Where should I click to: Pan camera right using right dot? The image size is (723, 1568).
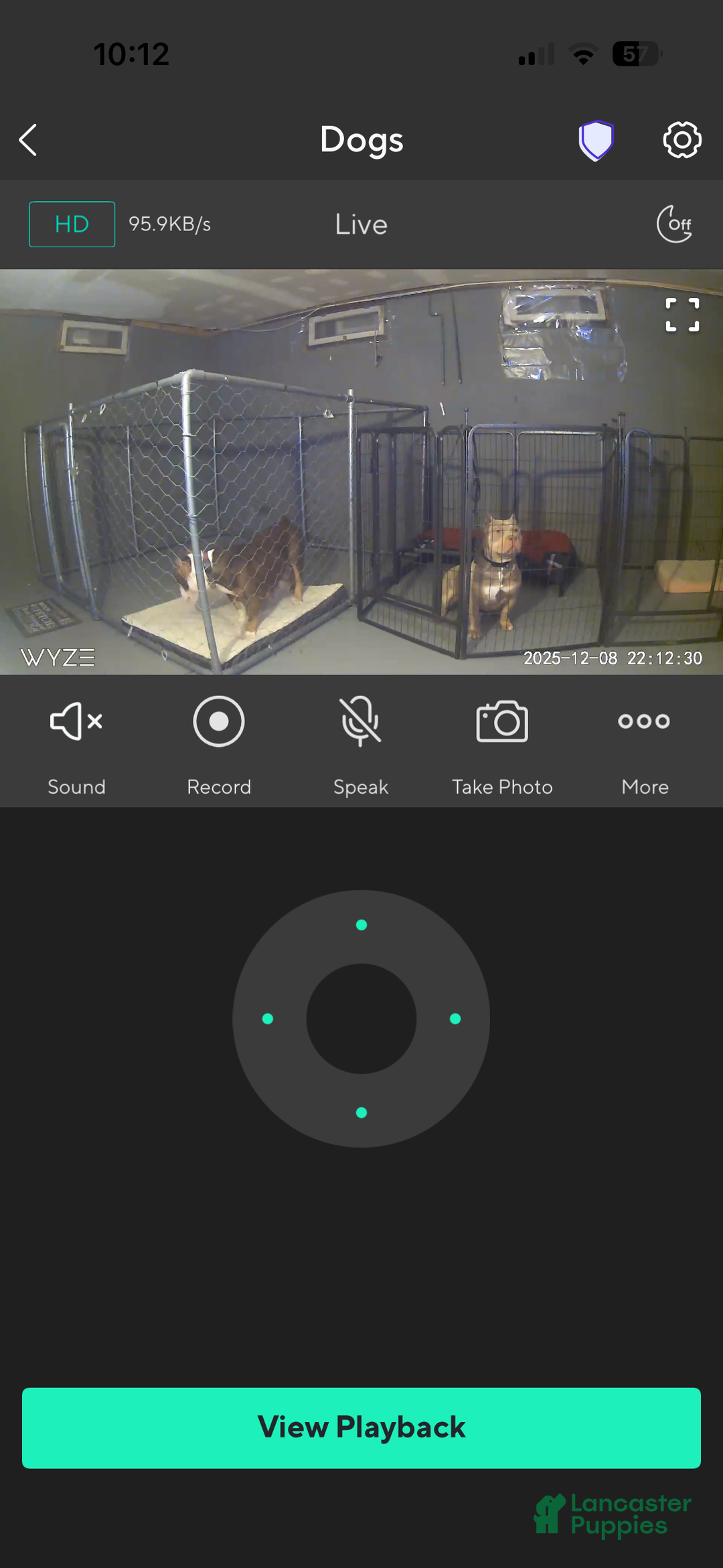pyautogui.click(x=455, y=1019)
